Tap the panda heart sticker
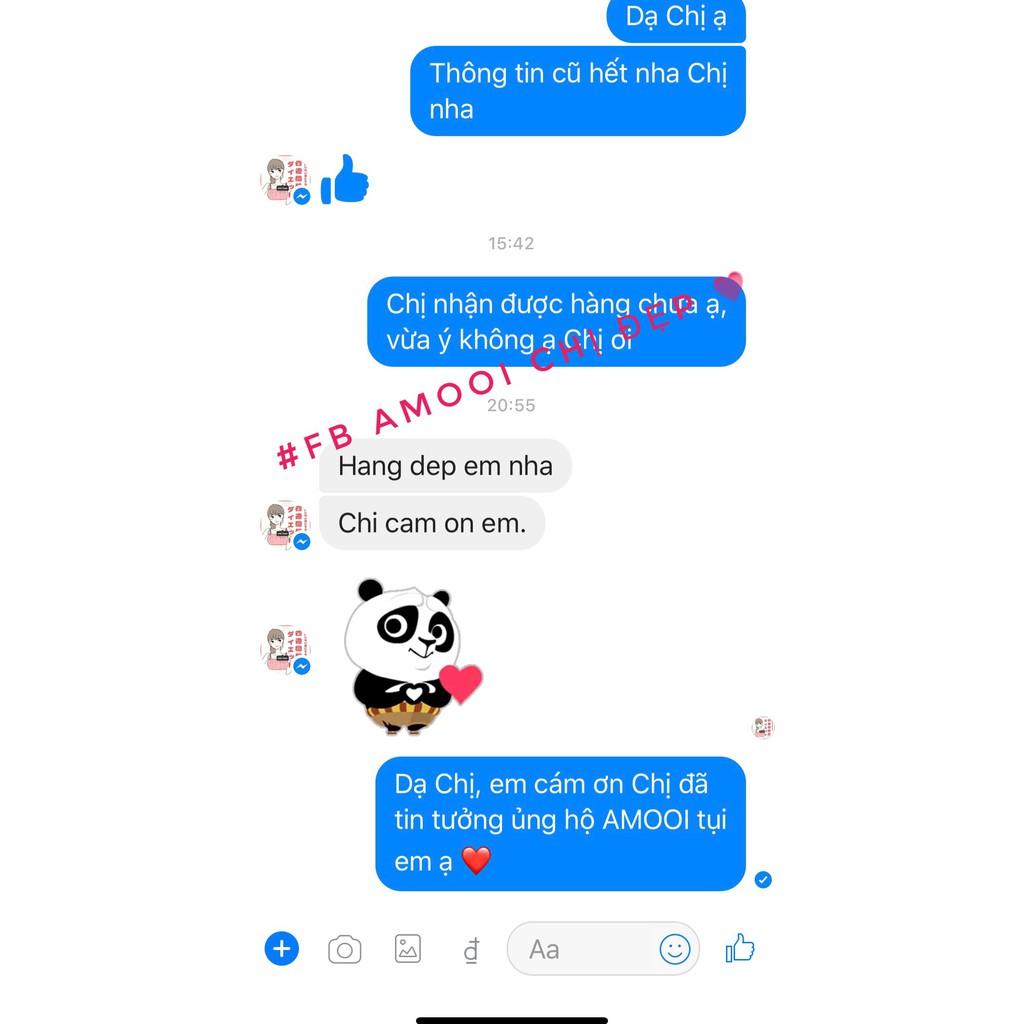Screen dimensions: 1024x1024 pos(411,656)
